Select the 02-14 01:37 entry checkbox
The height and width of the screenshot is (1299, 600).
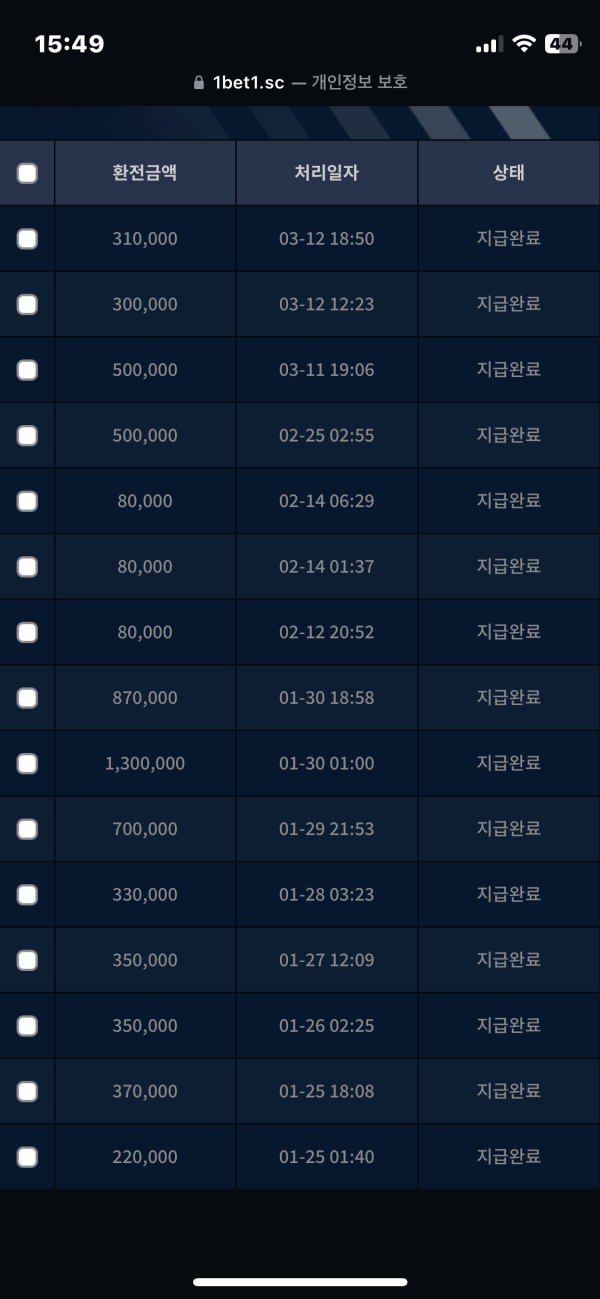[x=27, y=566]
